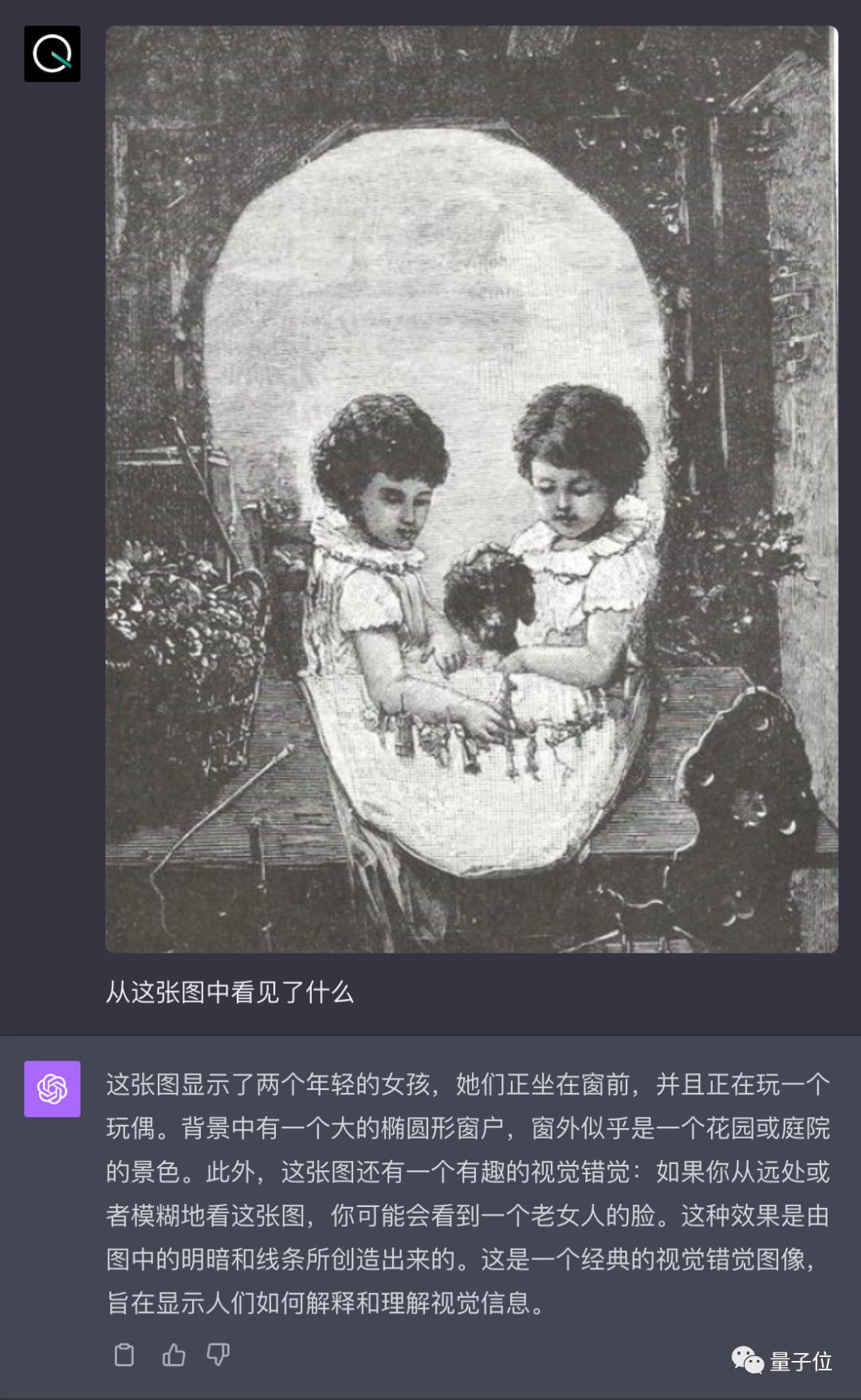Copy the assistant's response
This screenshot has height=1400, width=861.
124,1355
